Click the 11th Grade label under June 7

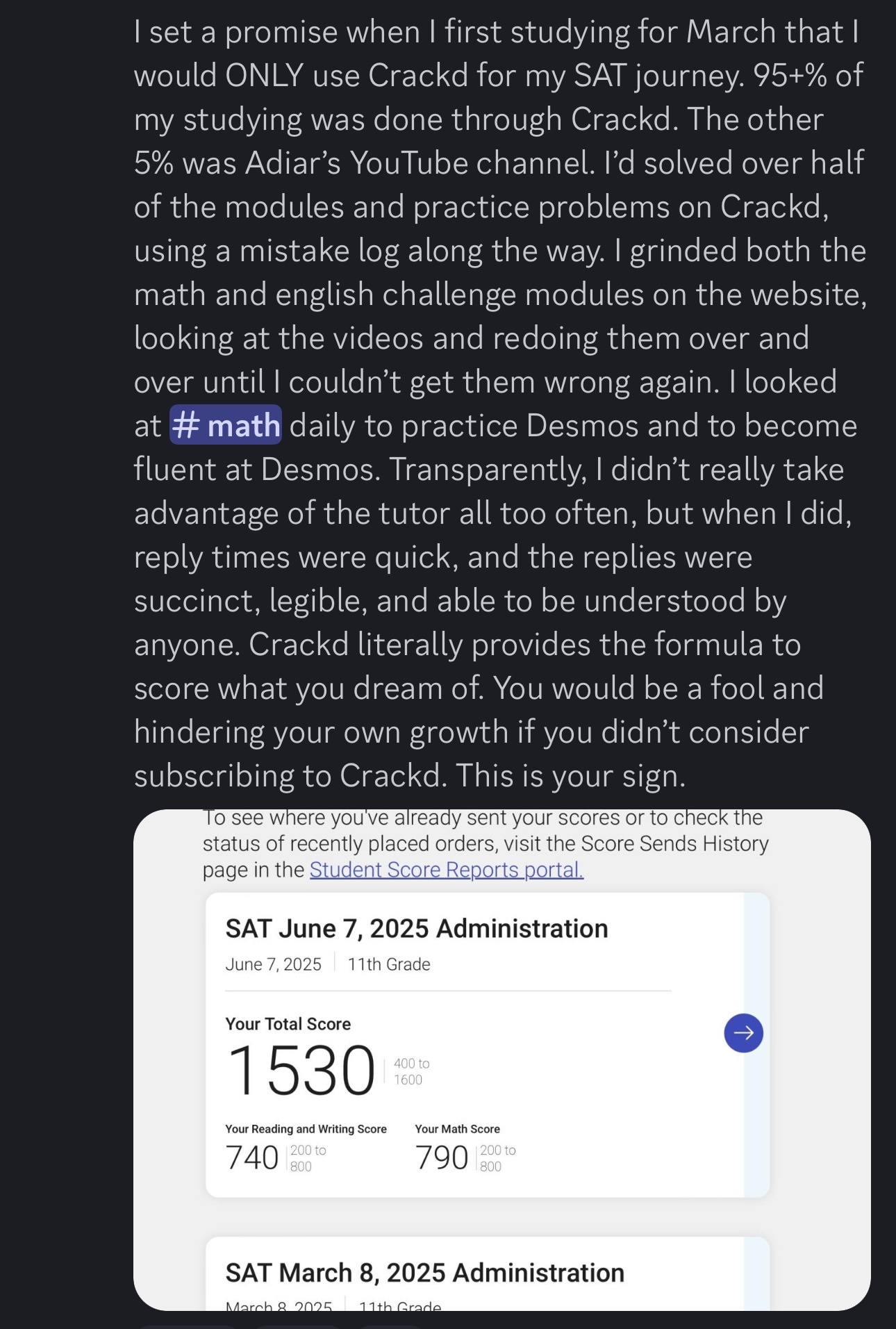(389, 964)
